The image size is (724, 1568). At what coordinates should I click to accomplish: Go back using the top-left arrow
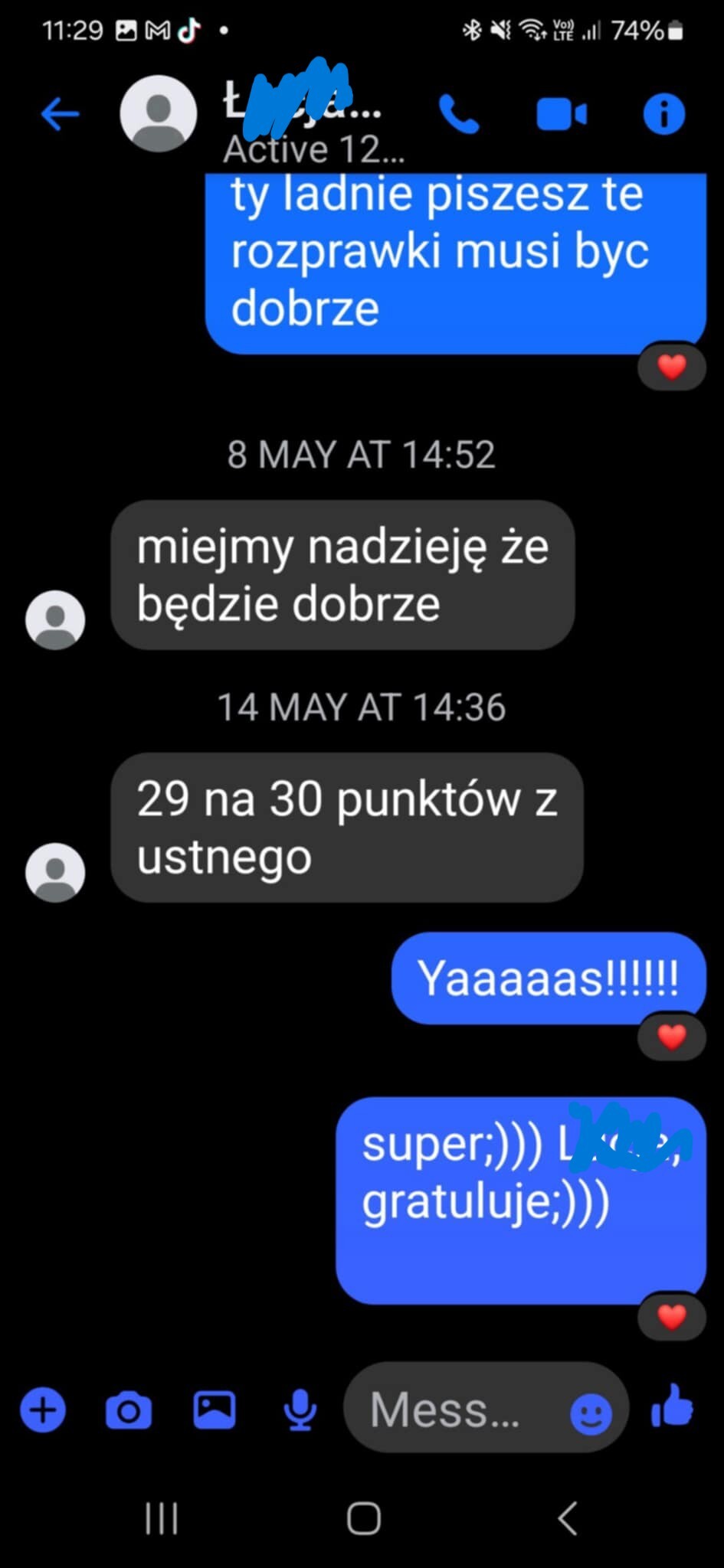pos(60,115)
